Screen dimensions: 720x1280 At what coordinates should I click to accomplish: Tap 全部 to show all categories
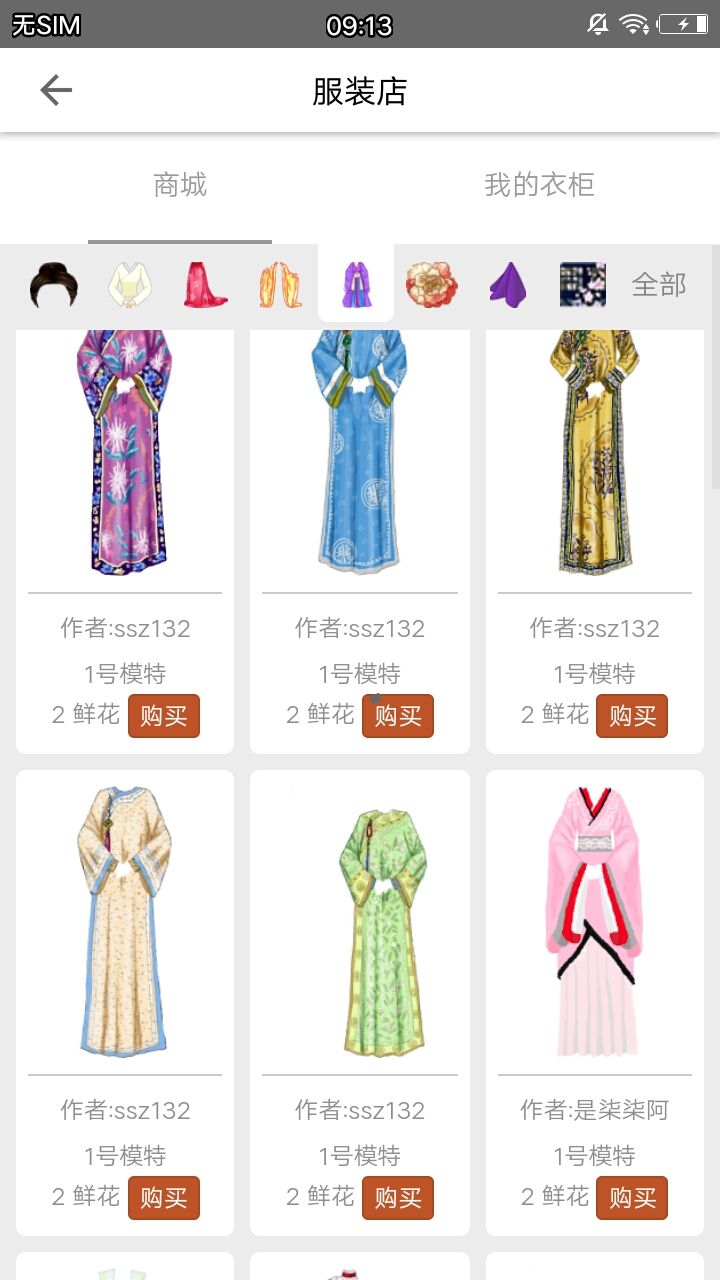coord(659,284)
